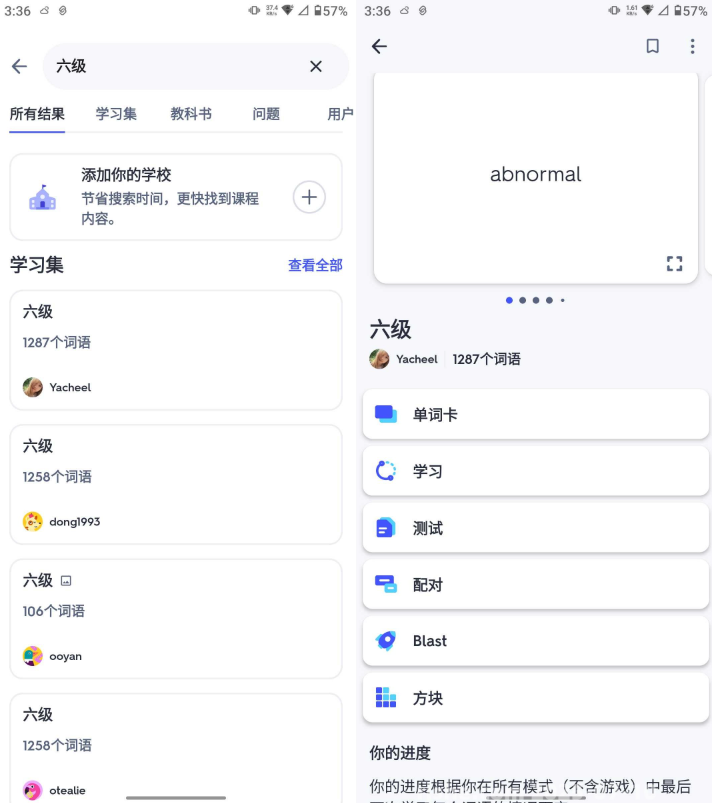The width and height of the screenshot is (712, 803).
Task: Tap the 六级 search field
Action: click(x=170, y=66)
